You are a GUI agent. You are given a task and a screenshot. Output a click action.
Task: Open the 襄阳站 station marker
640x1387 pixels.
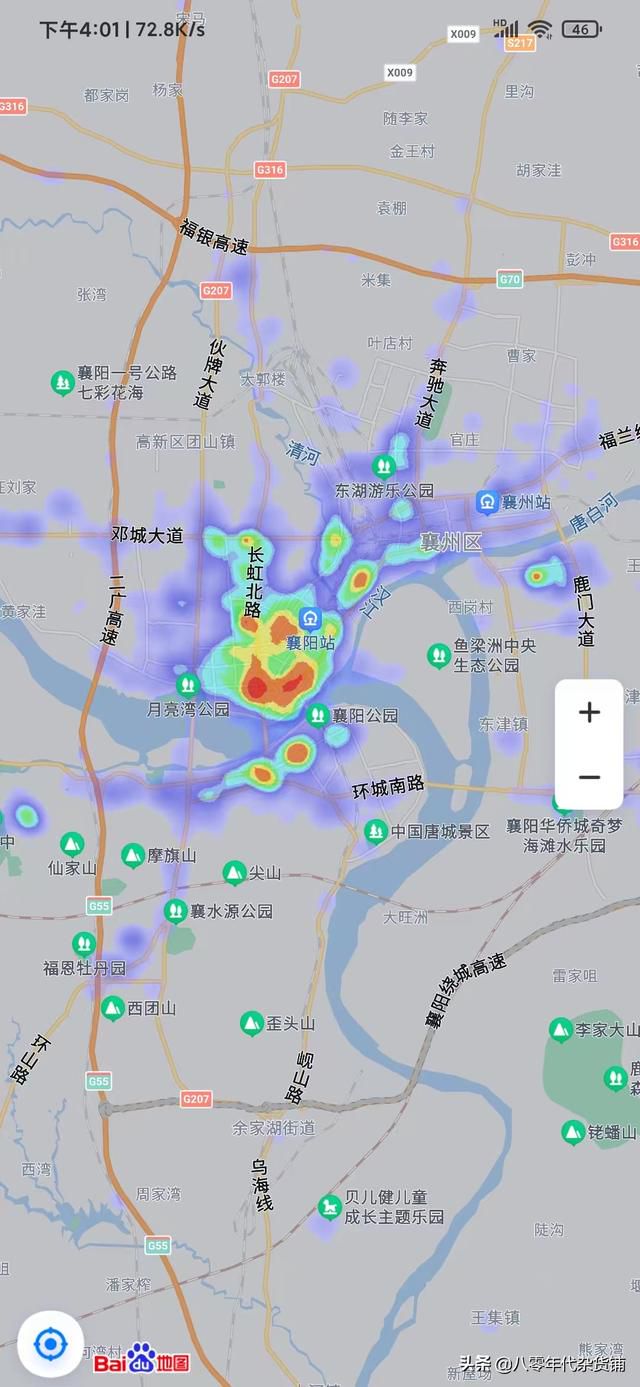coord(311,619)
